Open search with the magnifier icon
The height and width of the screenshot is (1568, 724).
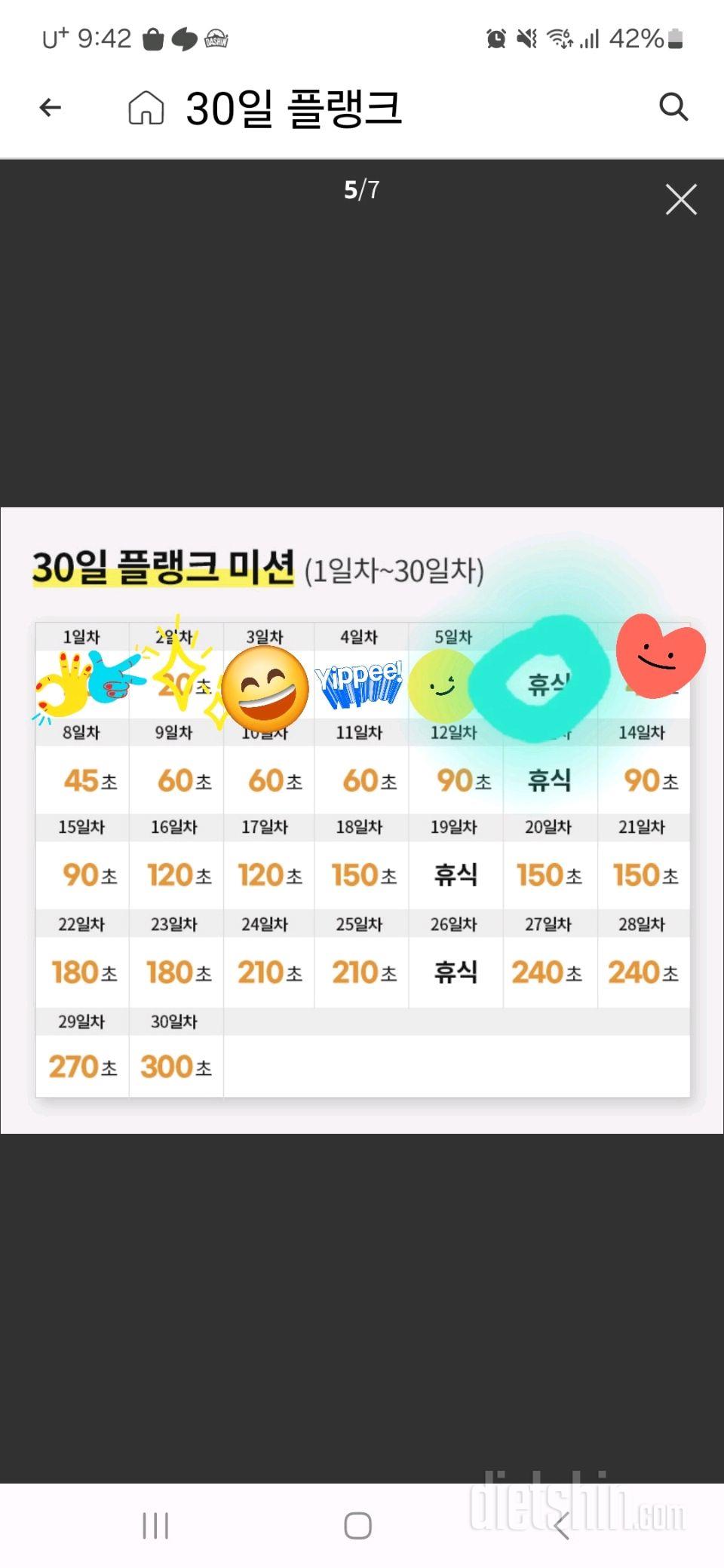(x=673, y=107)
